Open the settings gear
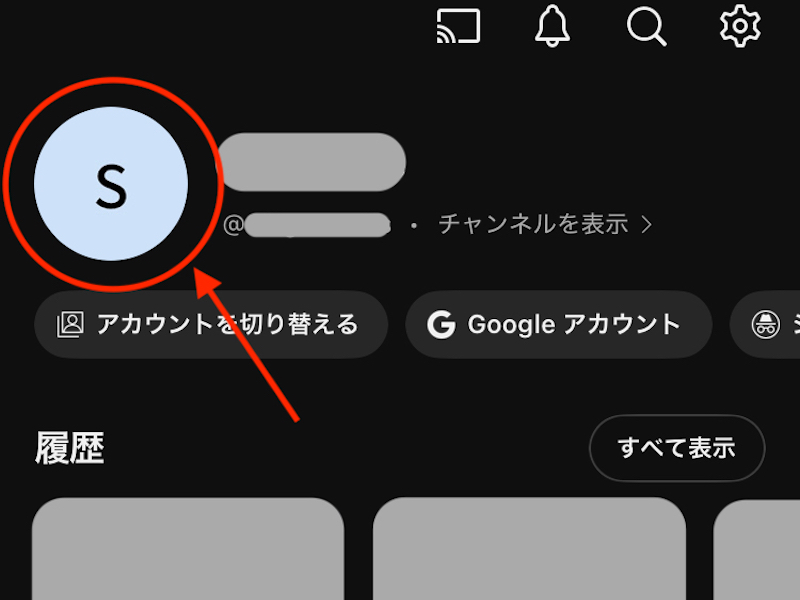Screen dimensions: 800x600 coord(740,27)
